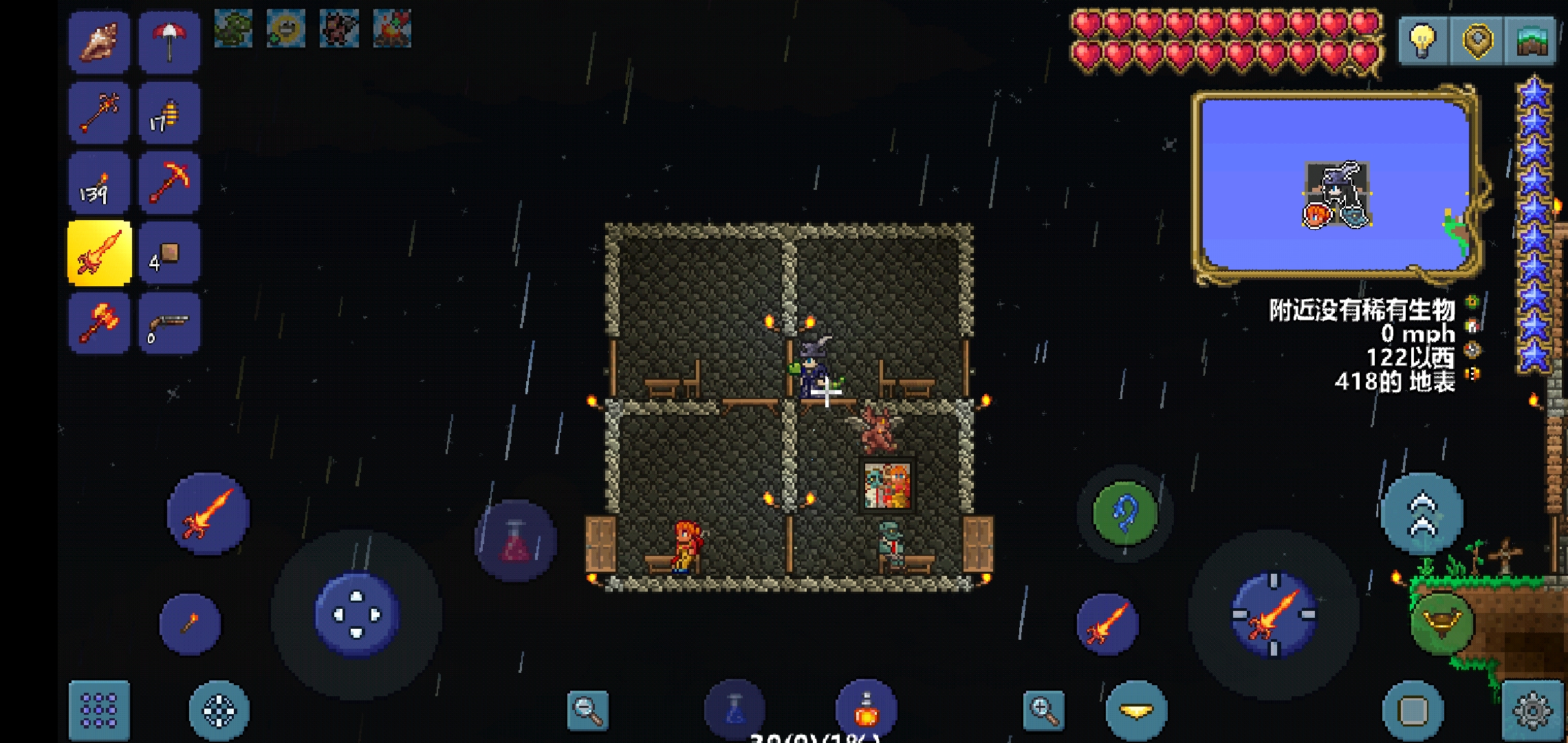
Task: Select the umbrella hotbar slot
Action: tap(169, 41)
